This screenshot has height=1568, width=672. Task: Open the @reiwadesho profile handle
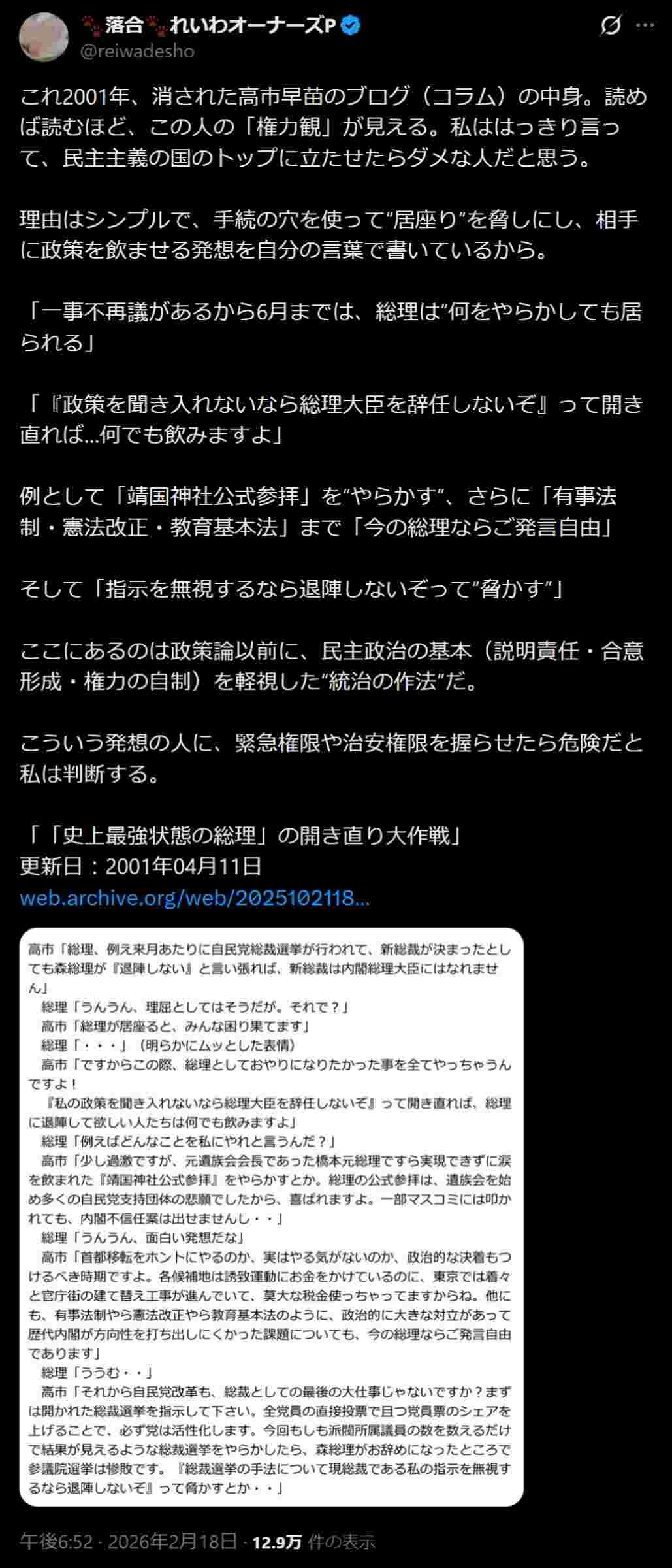pos(137,51)
